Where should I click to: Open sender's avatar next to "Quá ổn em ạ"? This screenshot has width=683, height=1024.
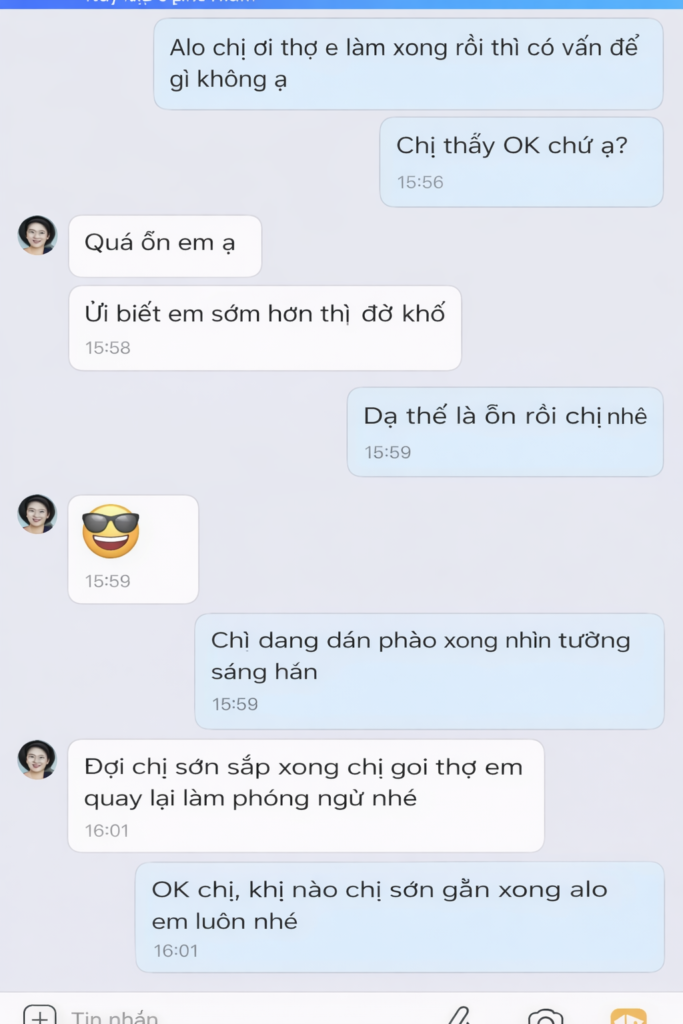[38, 236]
